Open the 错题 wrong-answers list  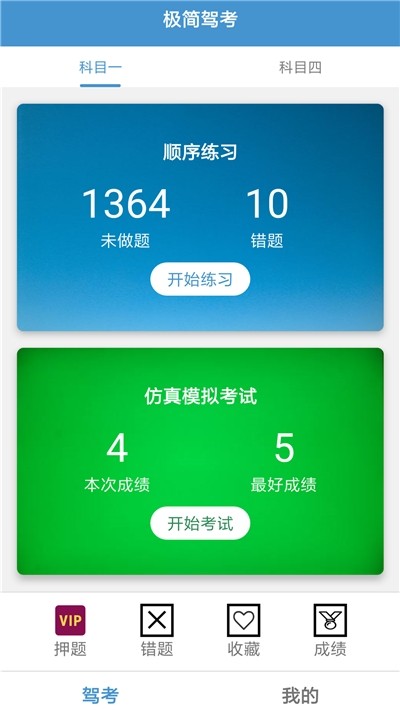[157, 630]
